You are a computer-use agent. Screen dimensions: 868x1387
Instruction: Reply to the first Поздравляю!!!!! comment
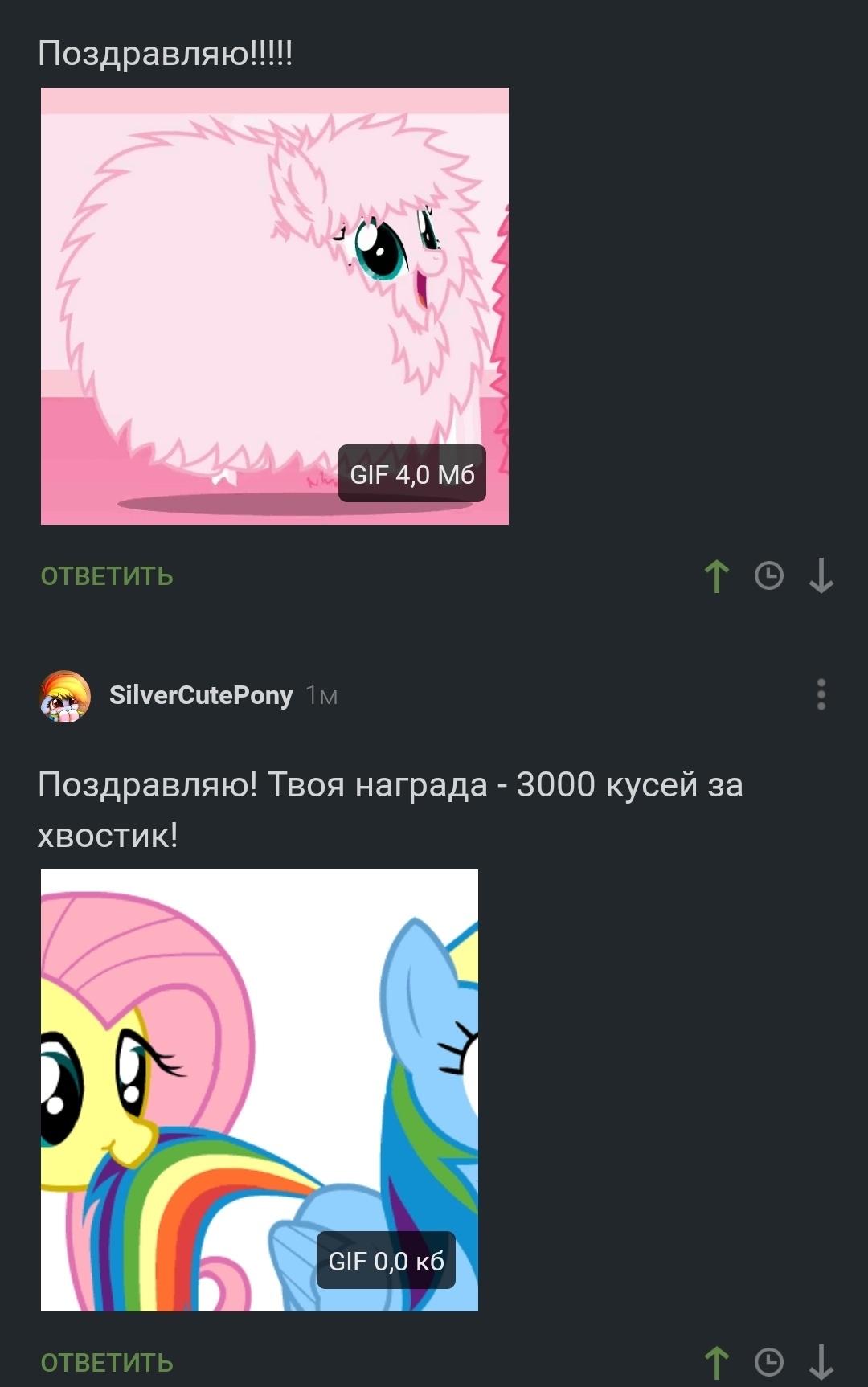tap(107, 576)
